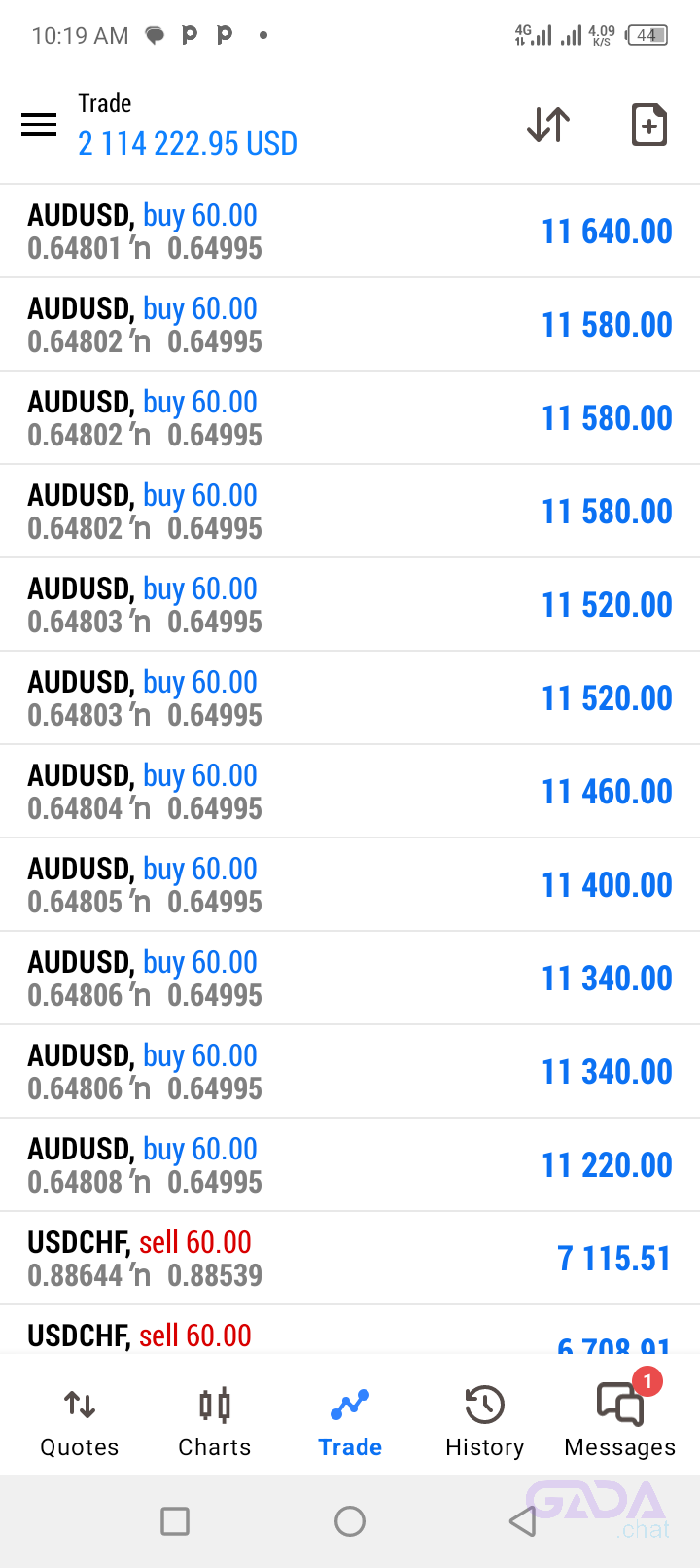Screen dimensions: 700x1568
Task: Open the Messages tab
Action: pyautogui.click(x=620, y=1422)
